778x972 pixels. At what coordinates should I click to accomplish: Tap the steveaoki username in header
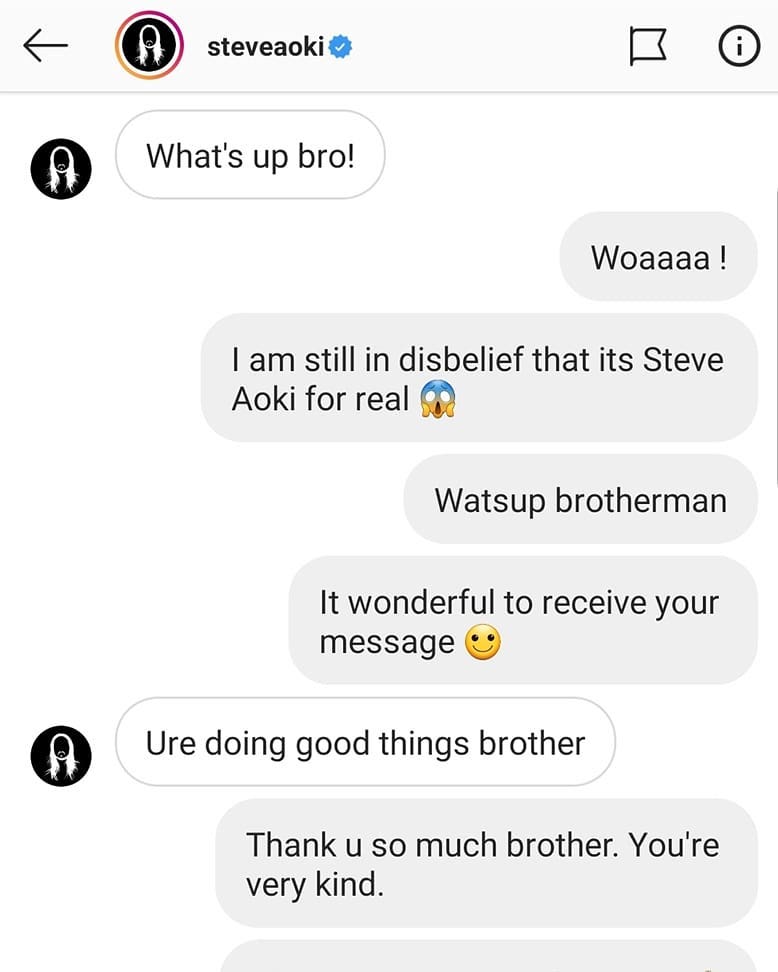265,46
